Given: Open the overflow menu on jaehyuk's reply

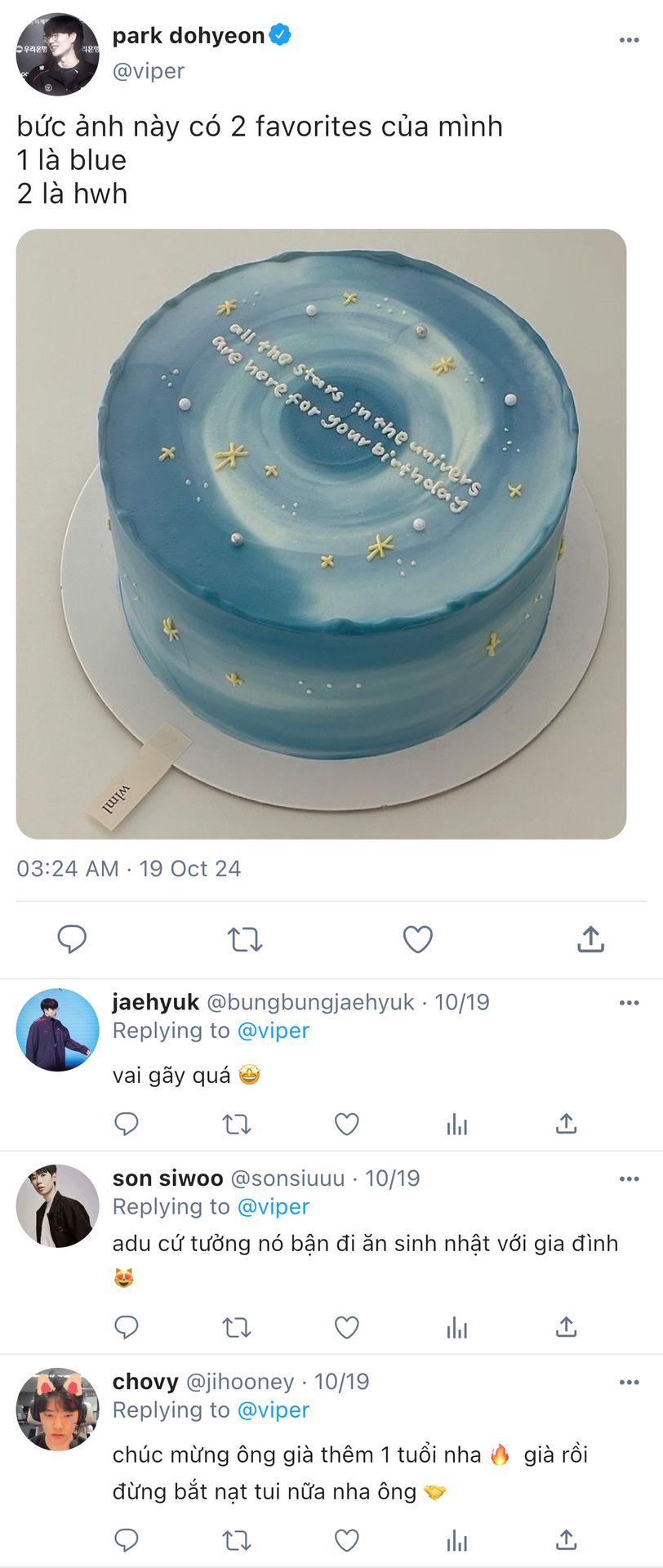Looking at the screenshot, I should pyautogui.click(x=629, y=1002).
